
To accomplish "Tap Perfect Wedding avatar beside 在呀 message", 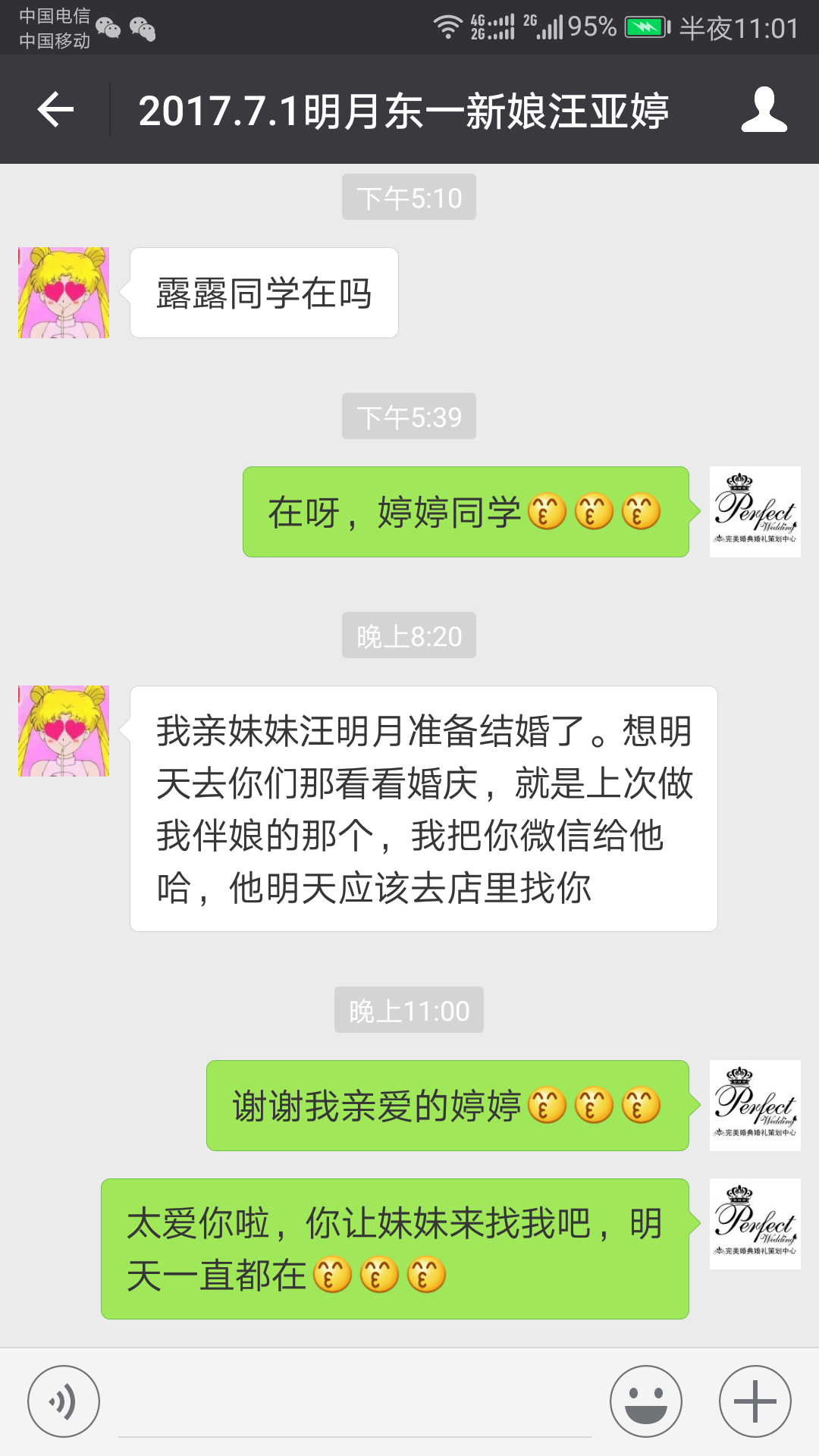I will [755, 512].
